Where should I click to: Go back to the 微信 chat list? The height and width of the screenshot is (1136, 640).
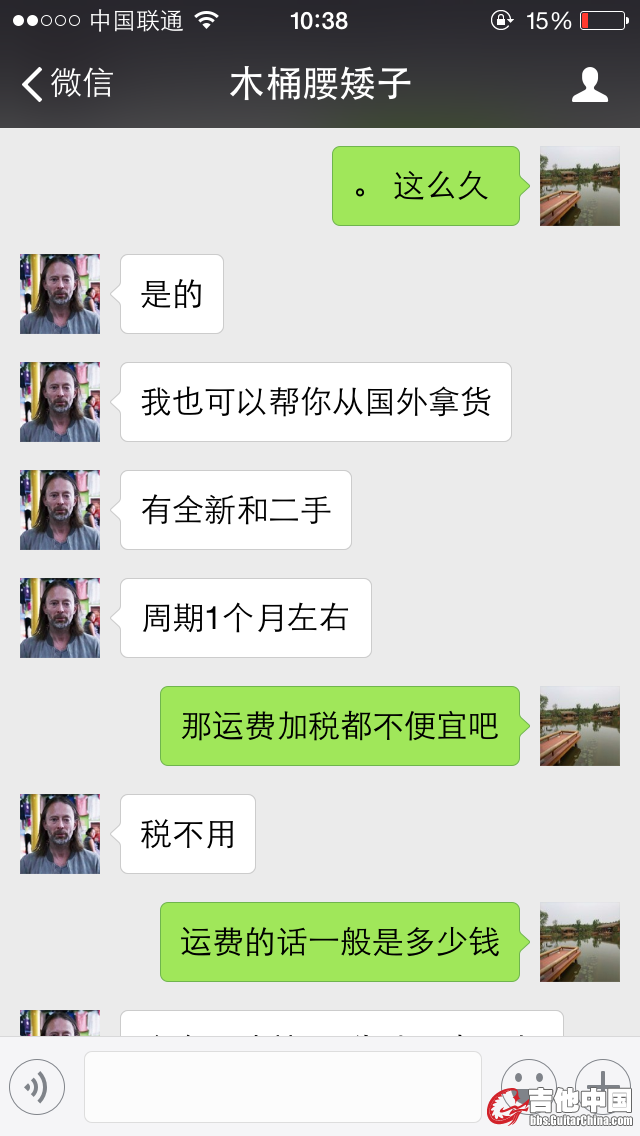(x=66, y=84)
